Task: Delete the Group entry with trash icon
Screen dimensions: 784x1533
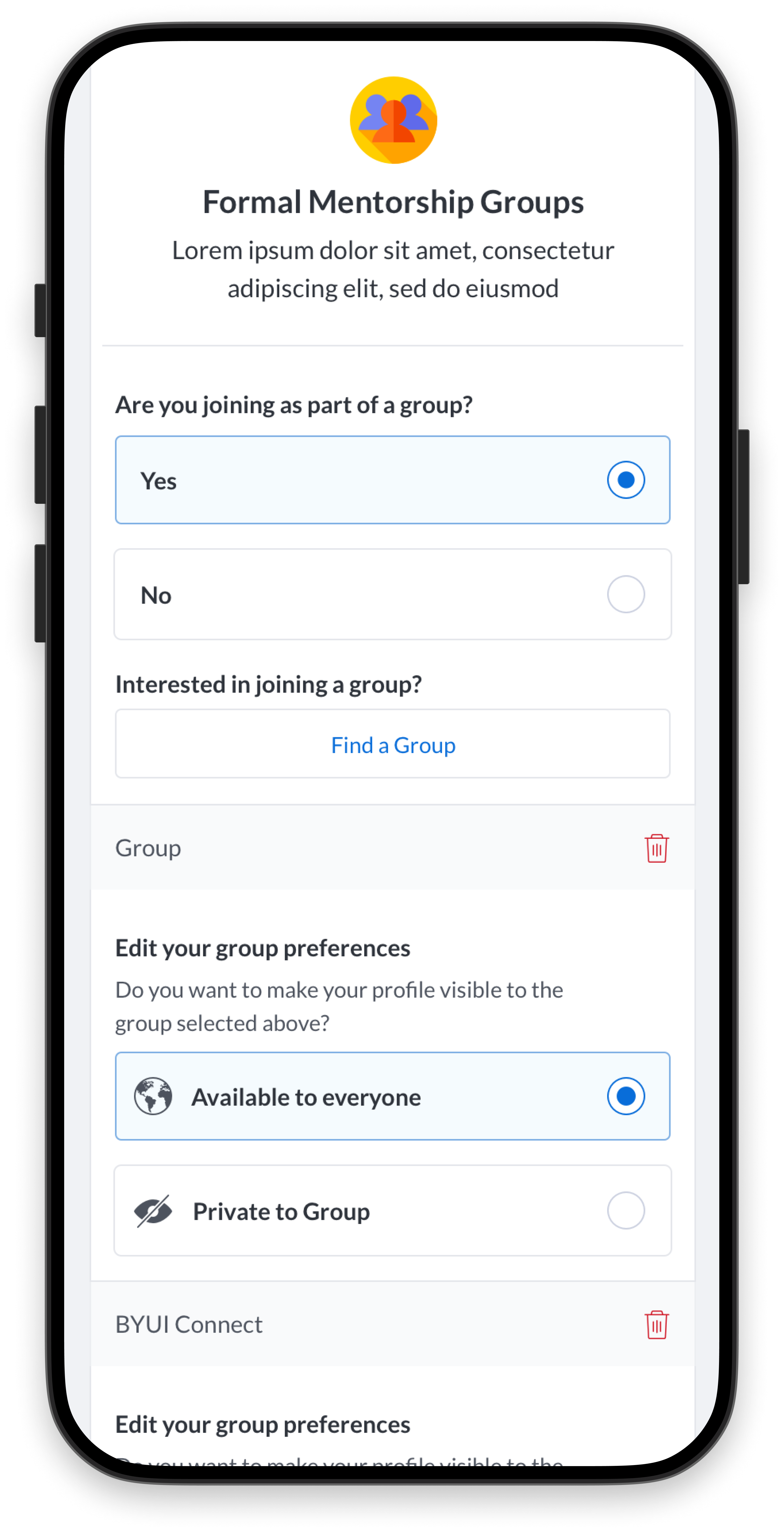Action: click(656, 848)
